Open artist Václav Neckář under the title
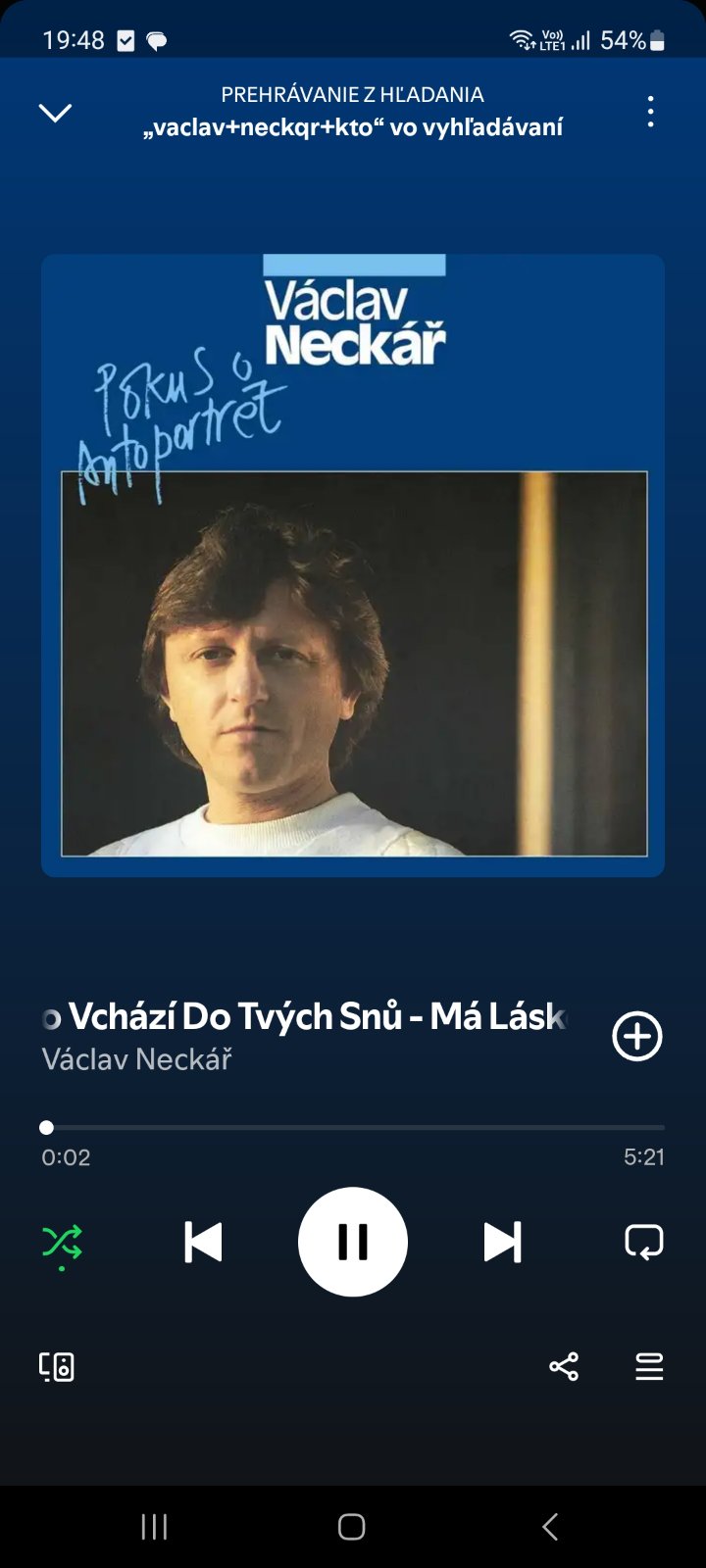Viewport: 706px width, 1568px height. tap(137, 1059)
